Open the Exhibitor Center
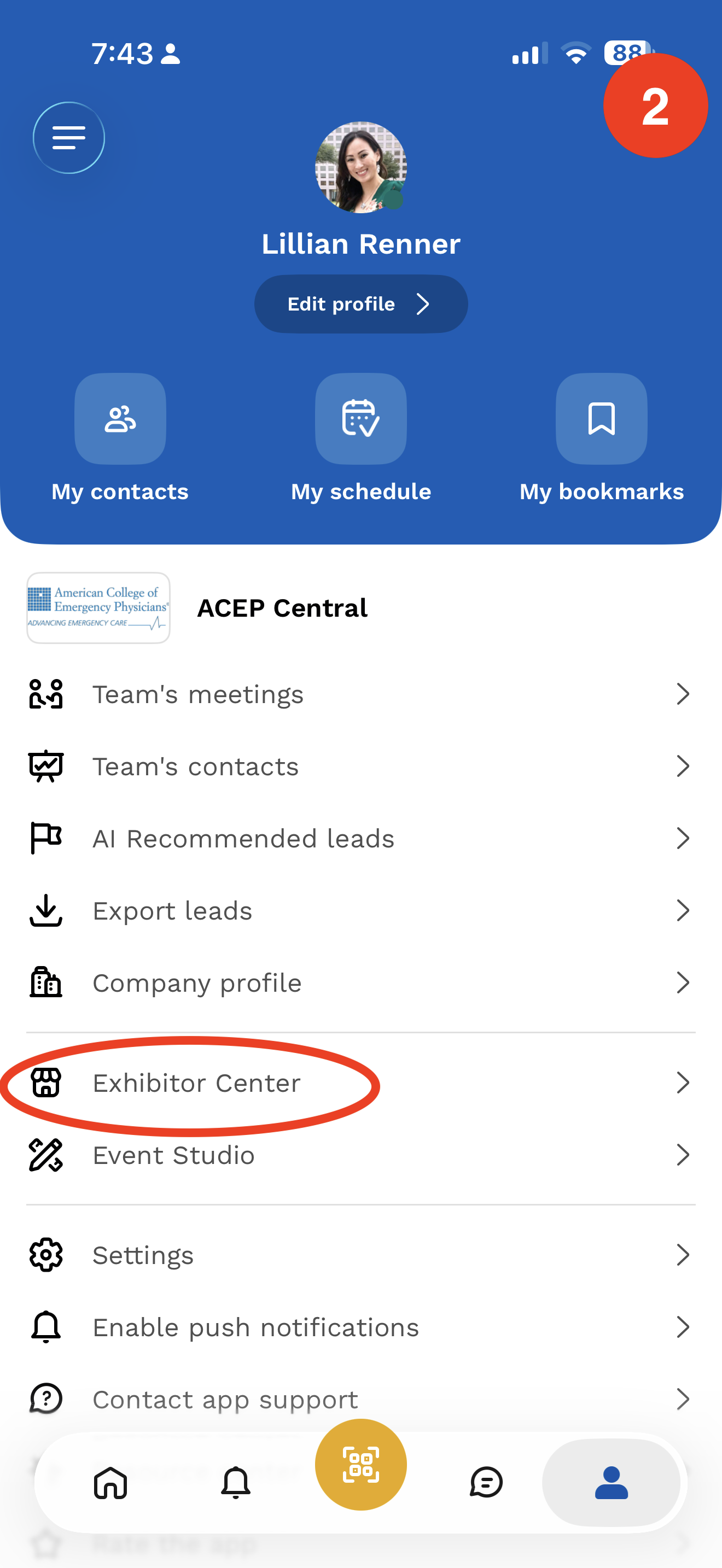Screen dimensions: 722x1568 (361, 1083)
